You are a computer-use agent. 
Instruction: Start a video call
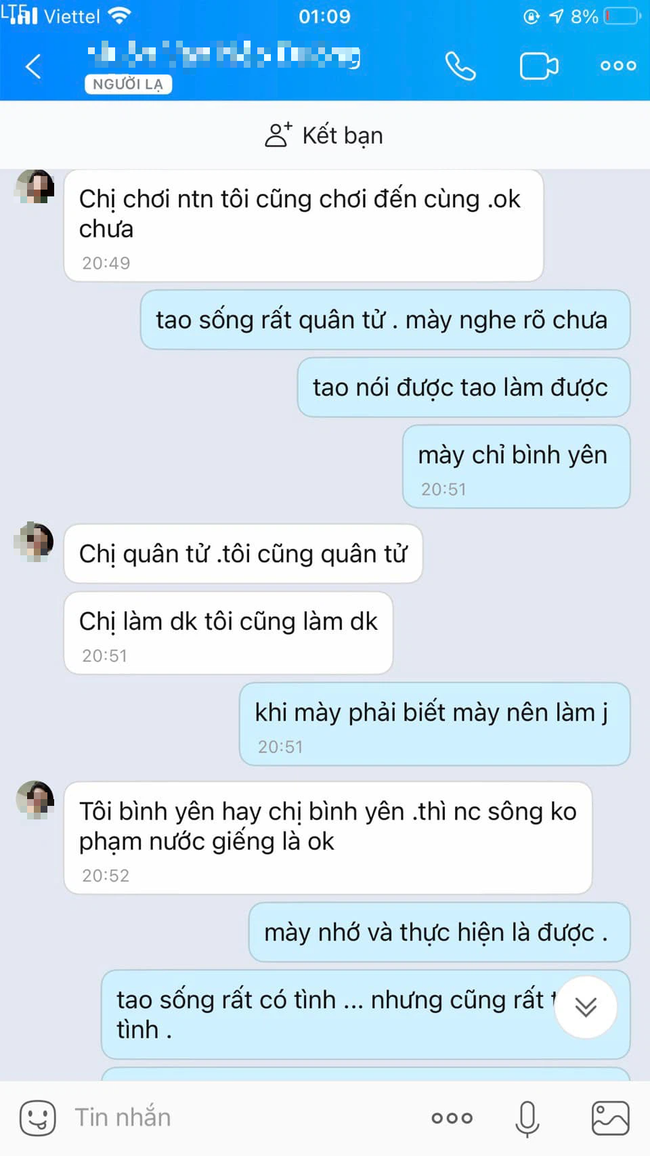[x=538, y=66]
